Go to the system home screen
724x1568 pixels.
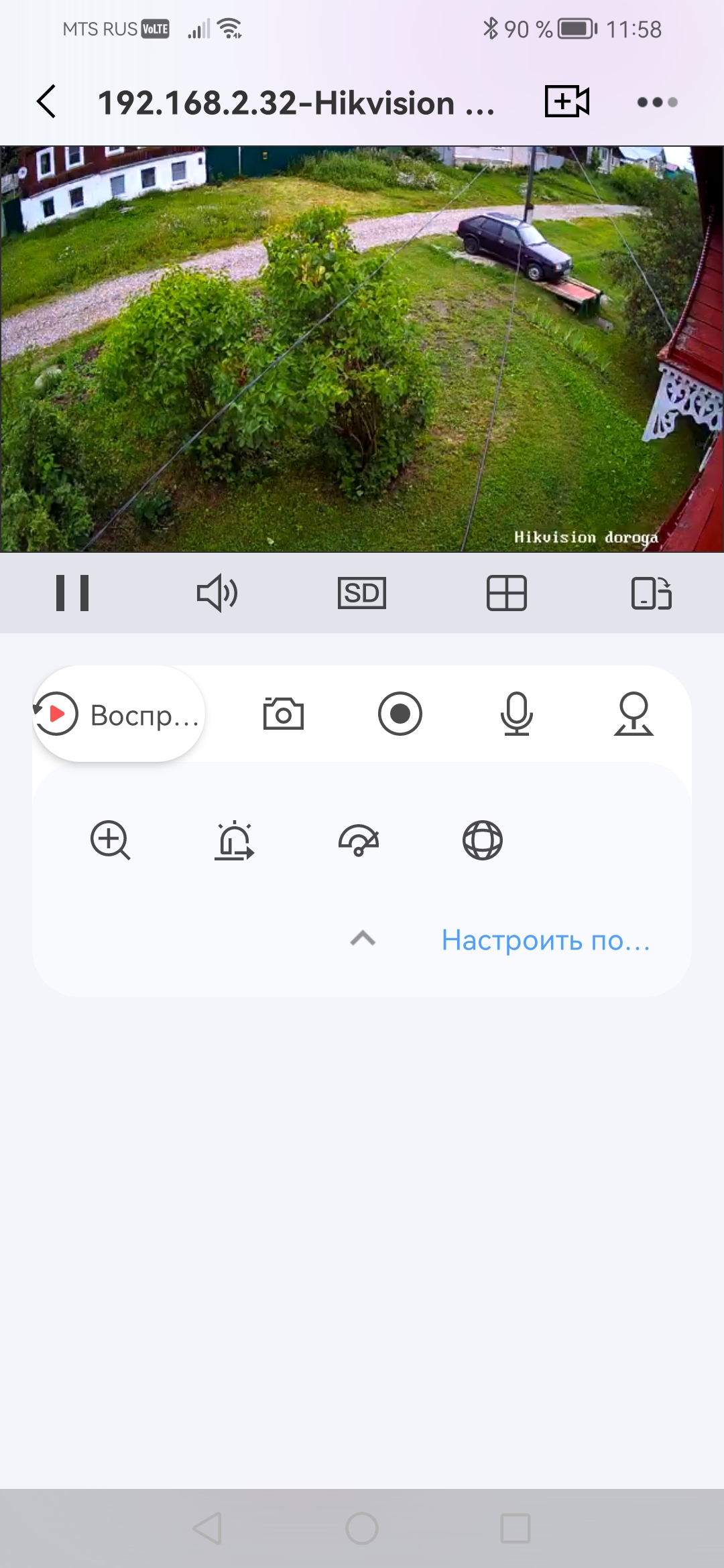(362, 1528)
